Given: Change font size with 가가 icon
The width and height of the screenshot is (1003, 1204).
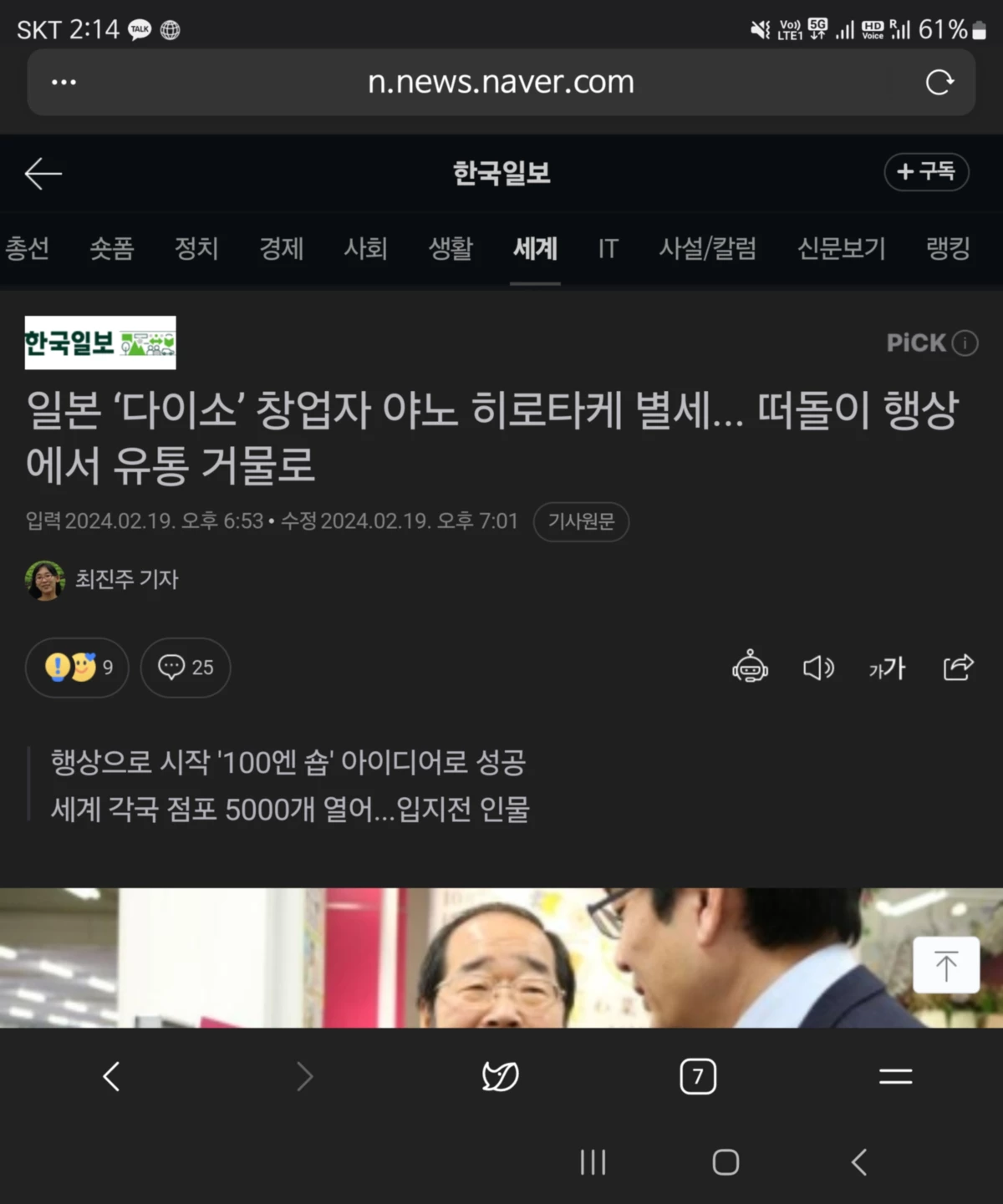Looking at the screenshot, I should pos(887,668).
